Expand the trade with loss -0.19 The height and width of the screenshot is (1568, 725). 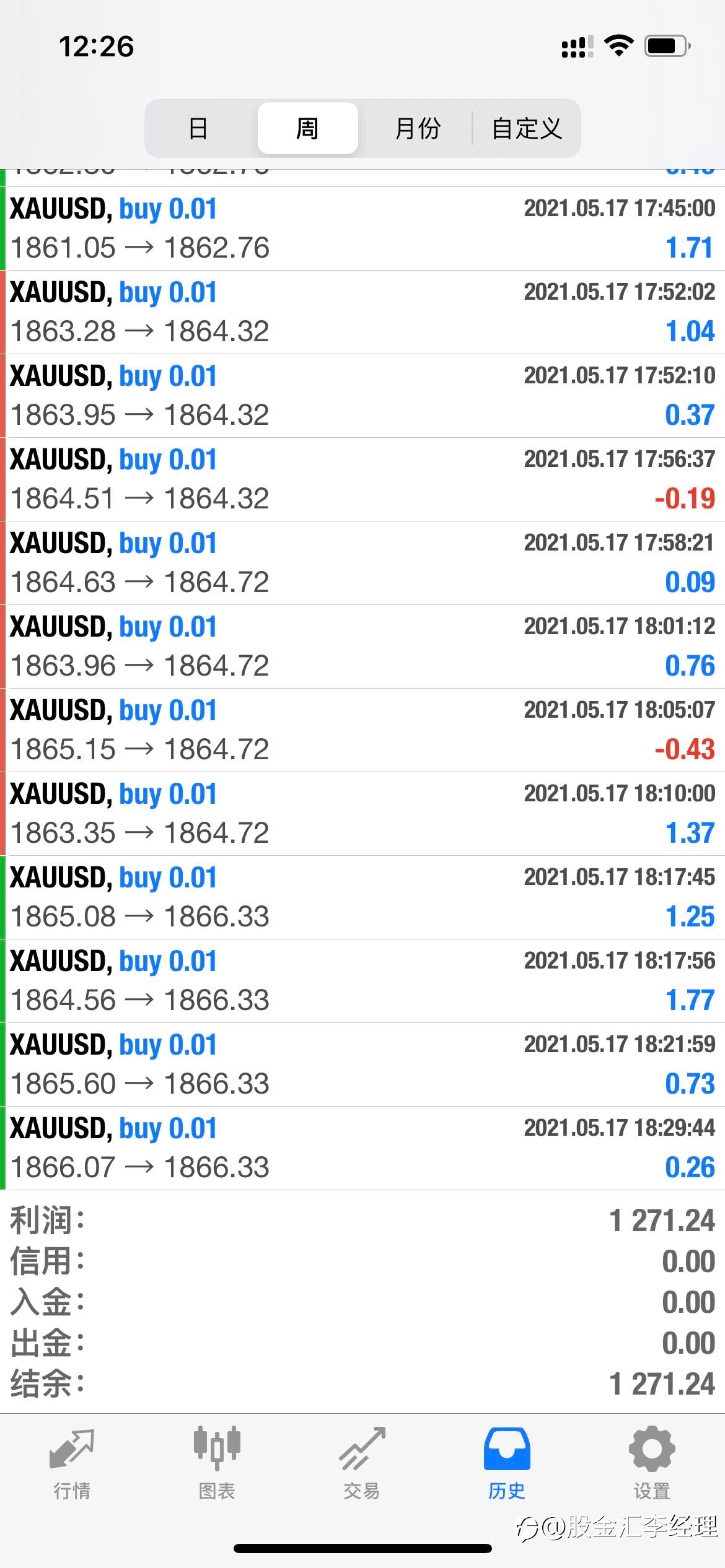(x=362, y=479)
